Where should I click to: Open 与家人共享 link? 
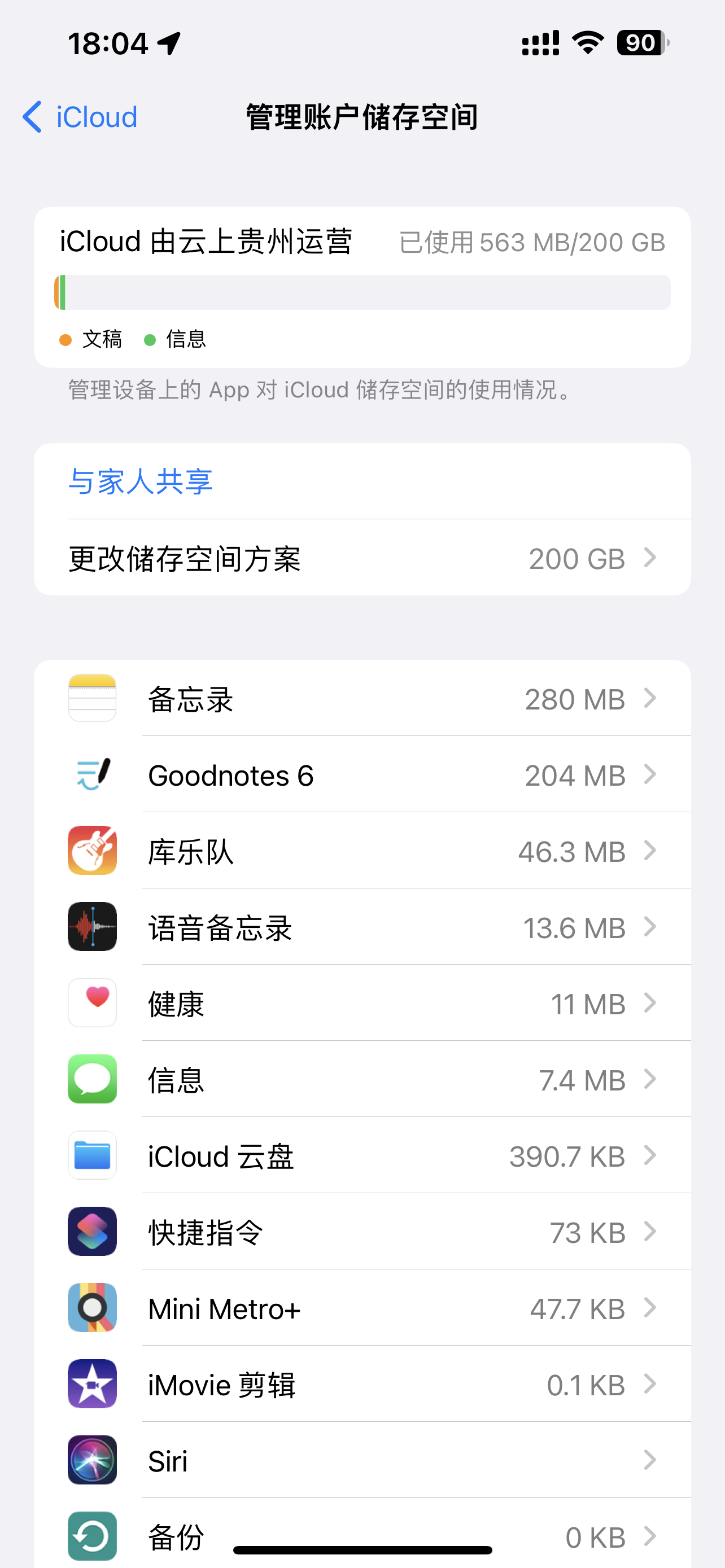click(141, 481)
